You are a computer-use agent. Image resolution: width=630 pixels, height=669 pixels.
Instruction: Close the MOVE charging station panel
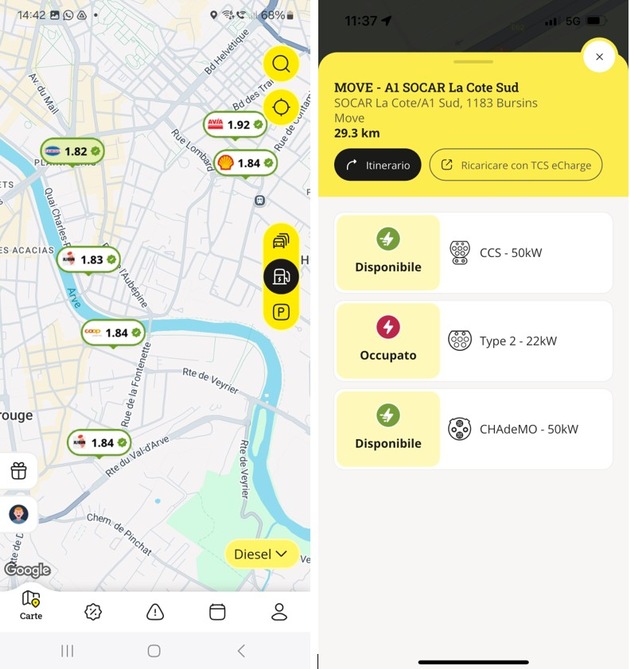coord(599,57)
